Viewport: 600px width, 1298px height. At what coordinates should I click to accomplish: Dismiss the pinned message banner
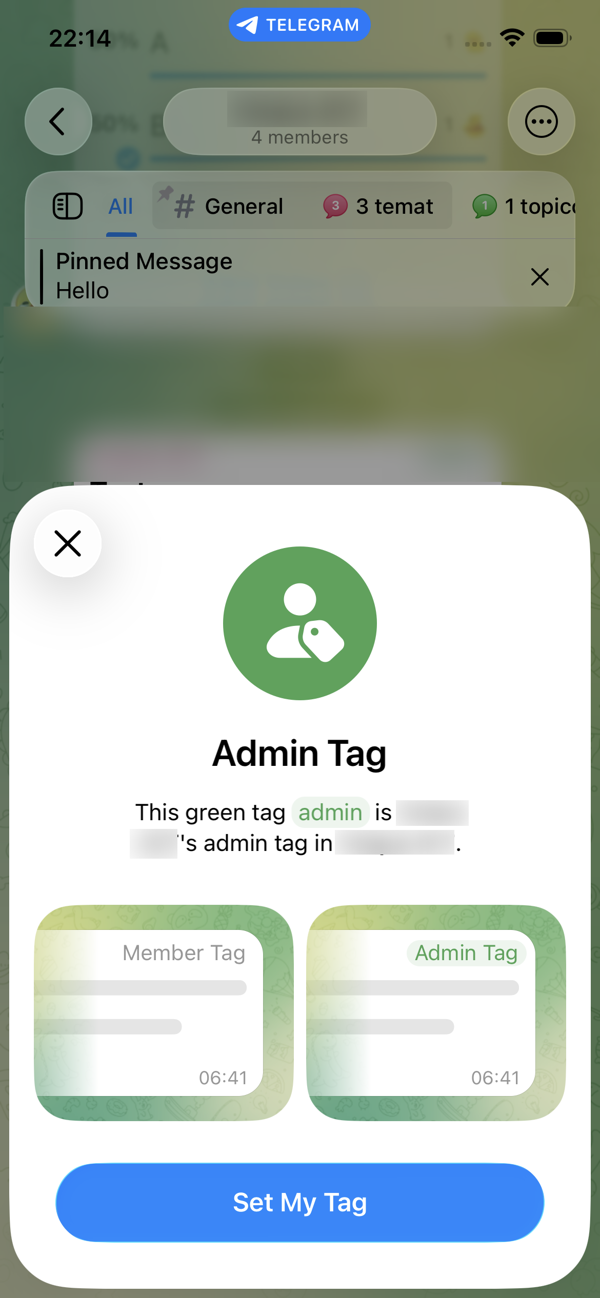540,277
